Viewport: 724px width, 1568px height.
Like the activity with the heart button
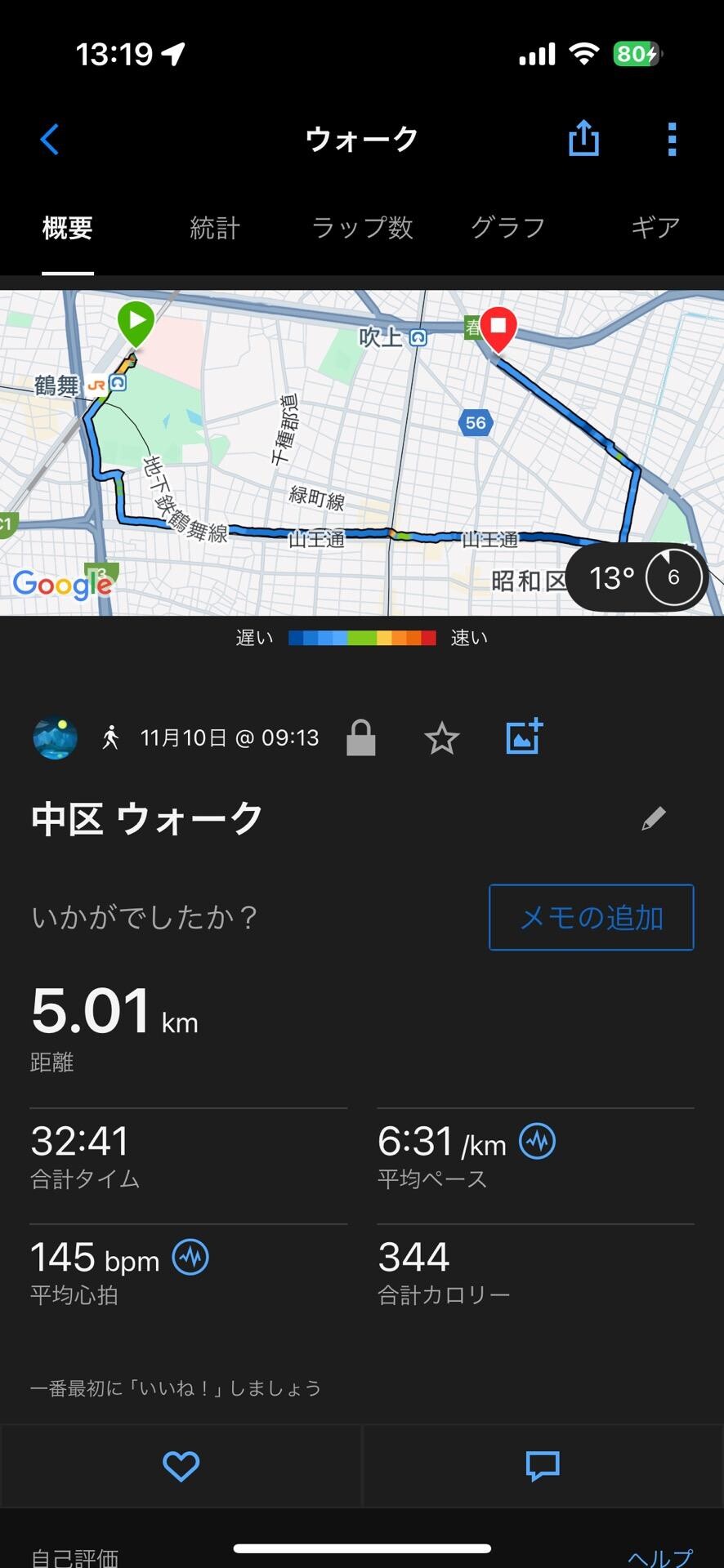click(x=181, y=1466)
